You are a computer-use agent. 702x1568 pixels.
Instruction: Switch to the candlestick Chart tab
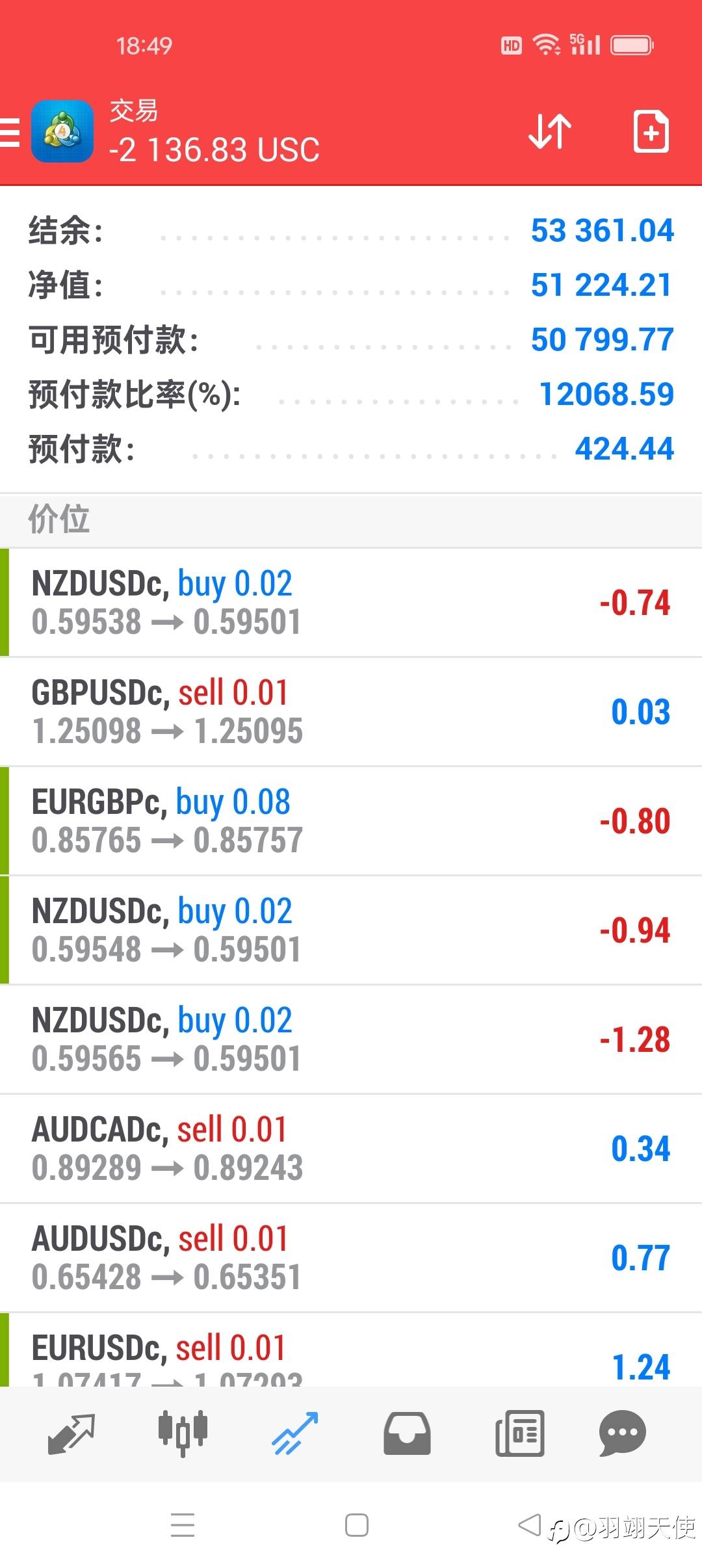183,1434
